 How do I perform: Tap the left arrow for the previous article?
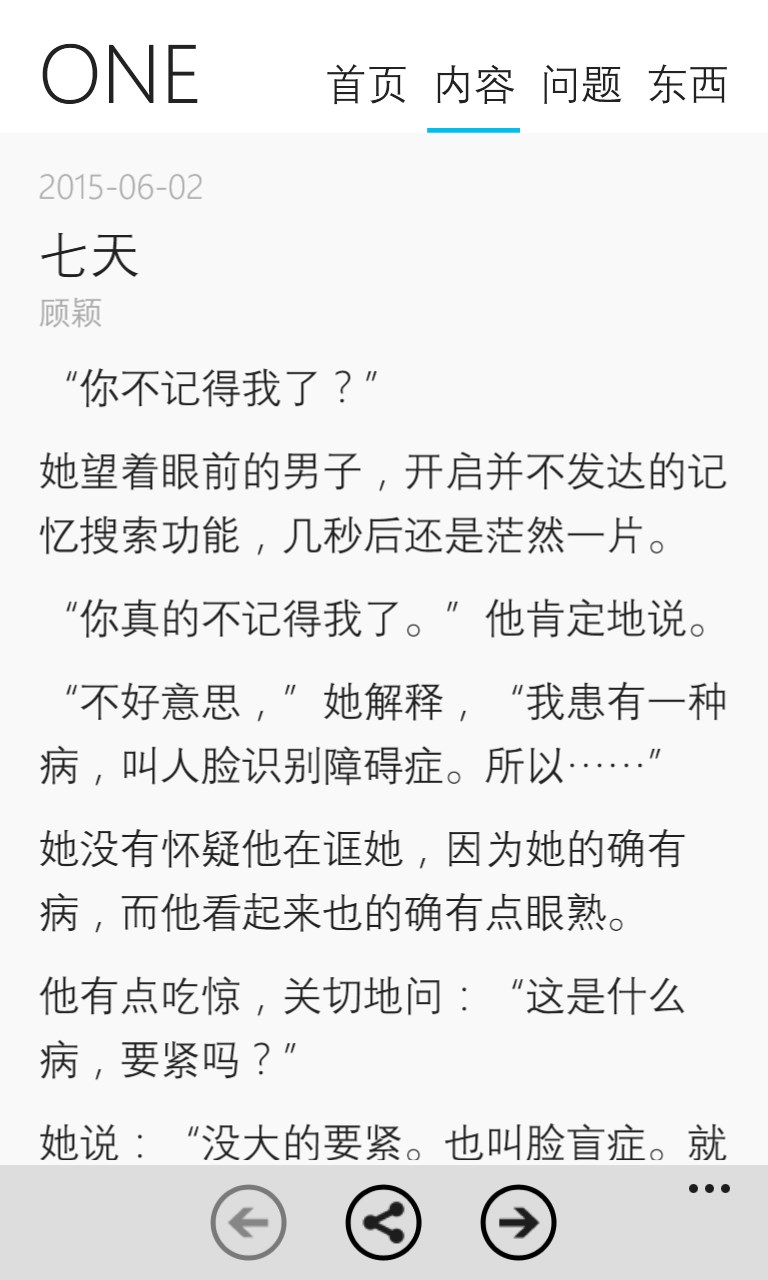coord(248,1222)
